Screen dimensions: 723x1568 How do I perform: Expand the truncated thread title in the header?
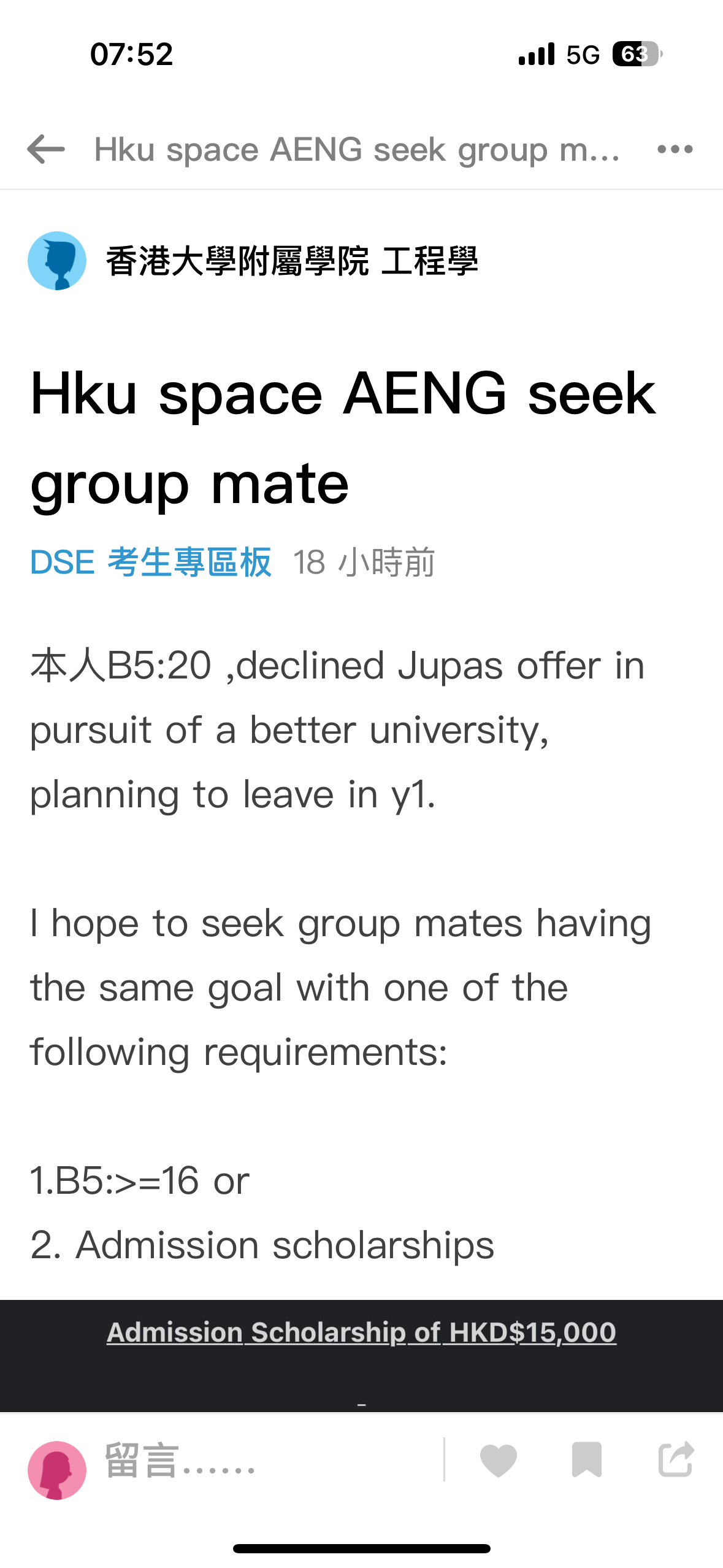coord(356,149)
